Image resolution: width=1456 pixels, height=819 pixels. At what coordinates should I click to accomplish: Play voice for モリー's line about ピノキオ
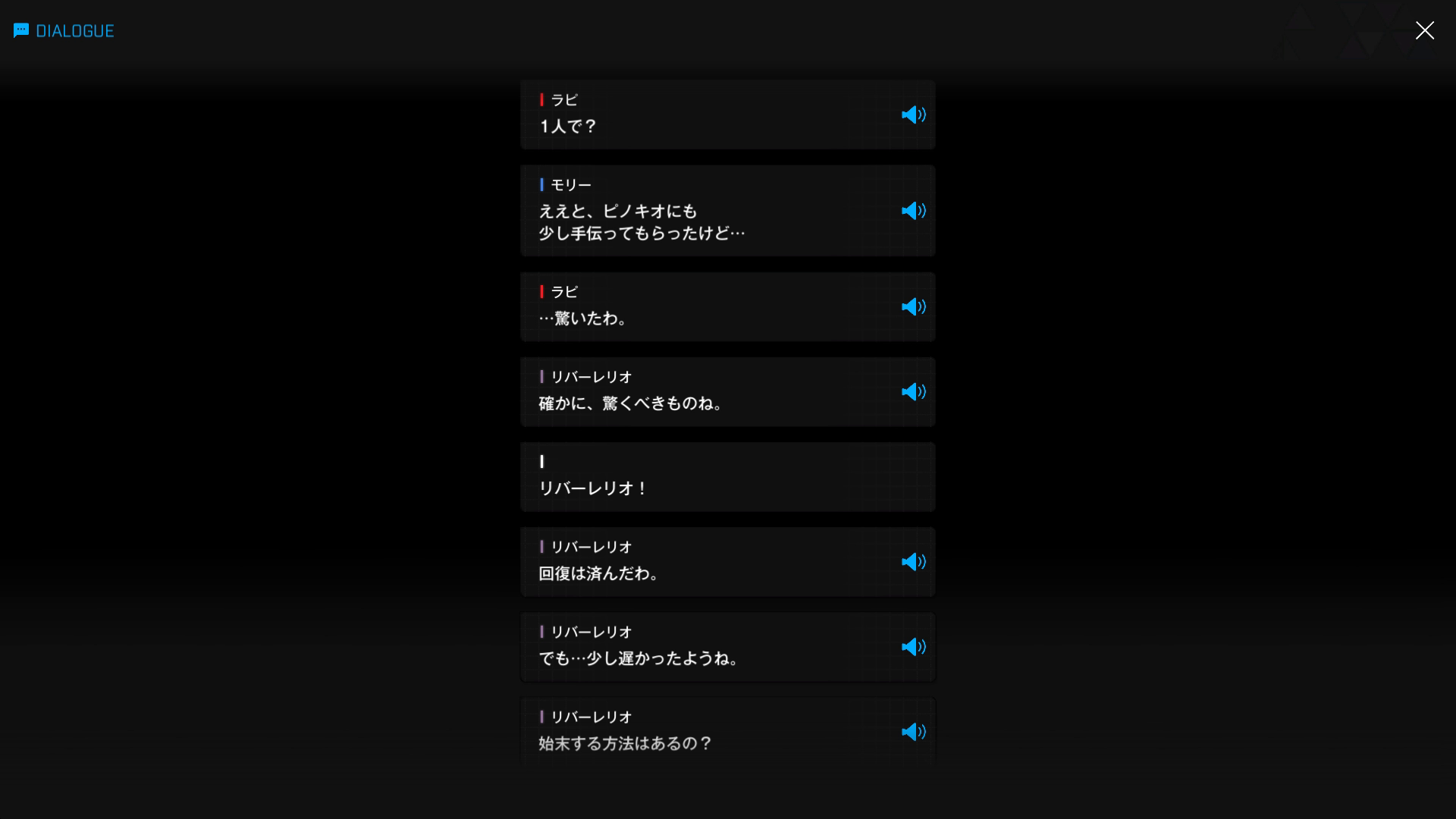(913, 211)
